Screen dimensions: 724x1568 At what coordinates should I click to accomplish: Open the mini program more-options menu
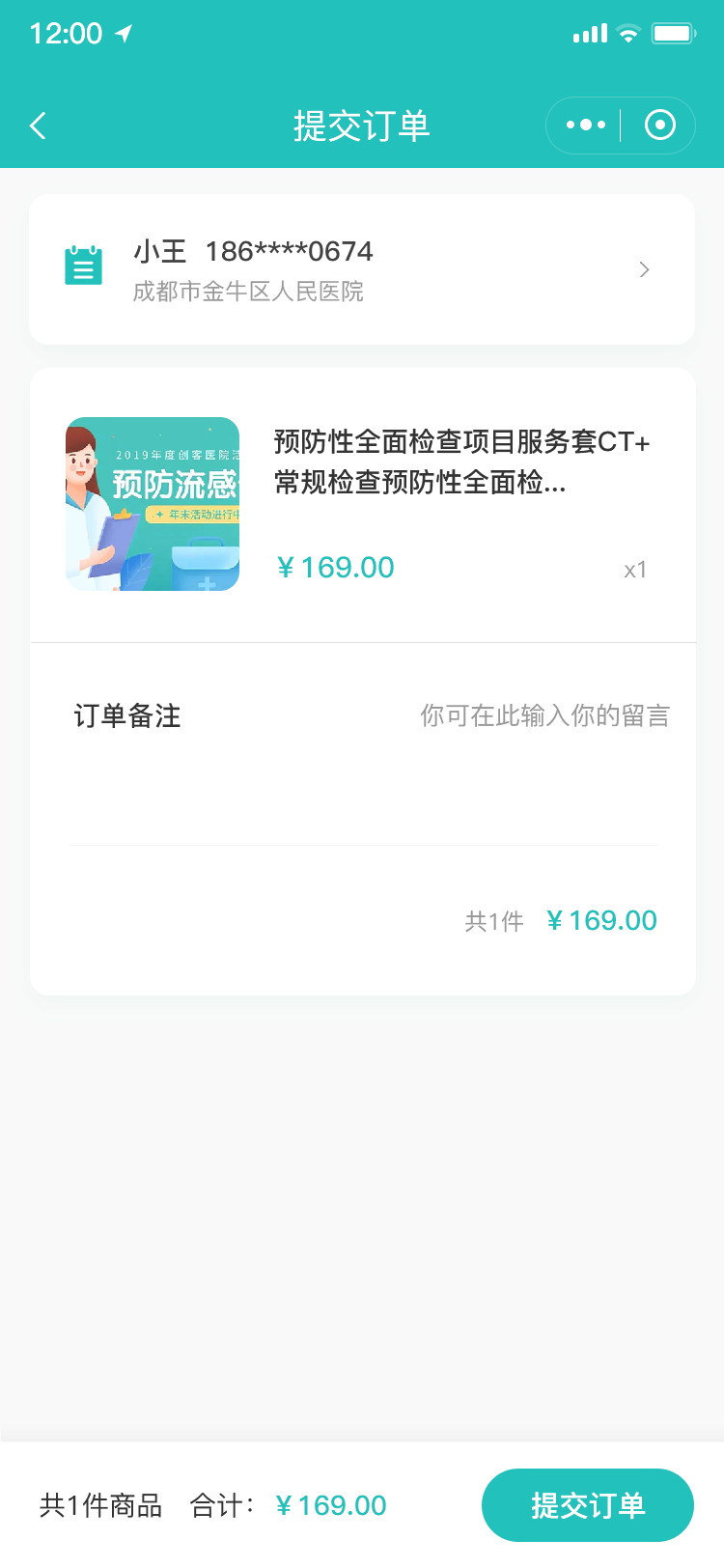coord(585,126)
